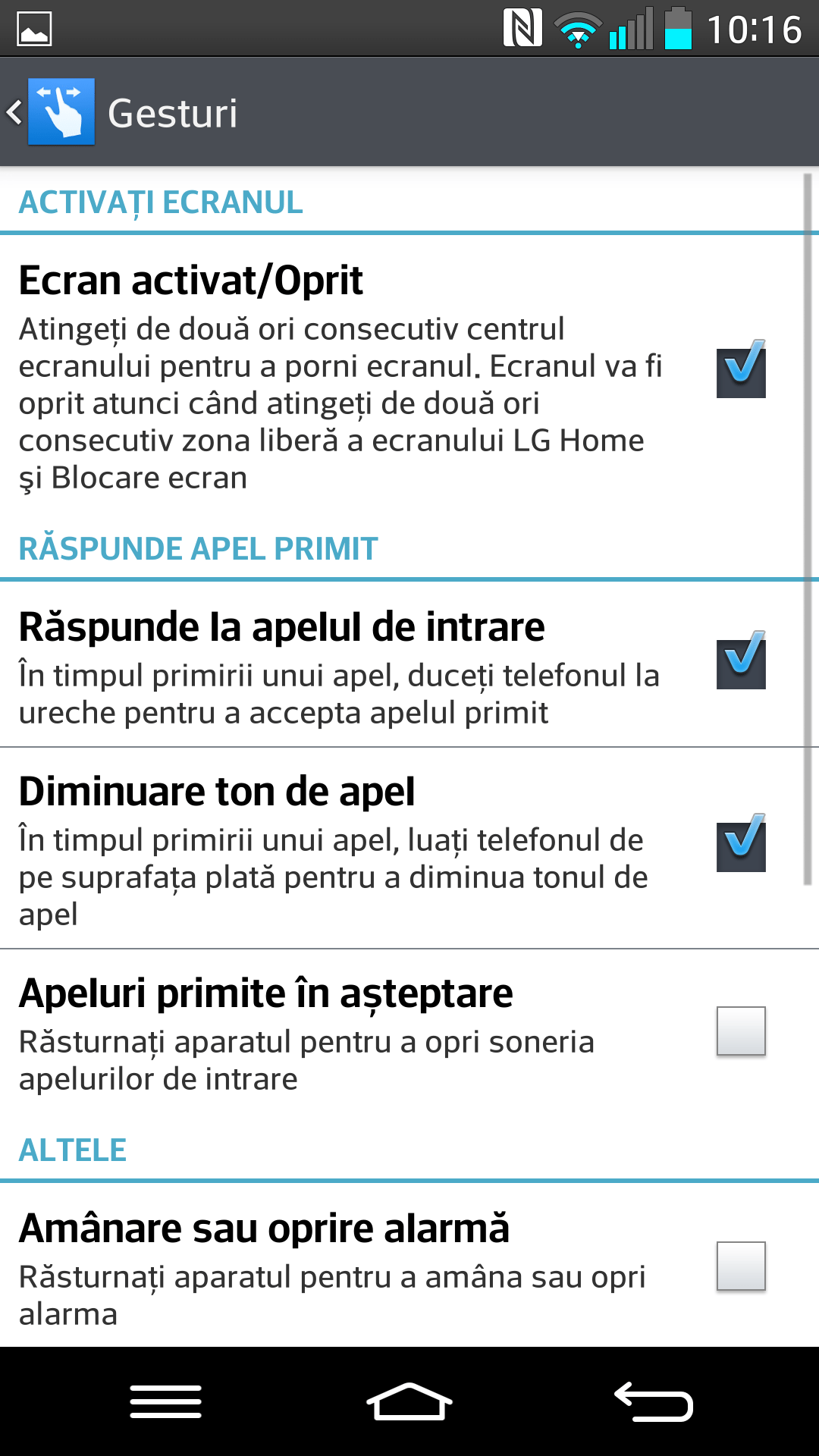Check the Amânare sau oprire alarmă box
819x1456 pixels.
pyautogui.click(x=741, y=1266)
